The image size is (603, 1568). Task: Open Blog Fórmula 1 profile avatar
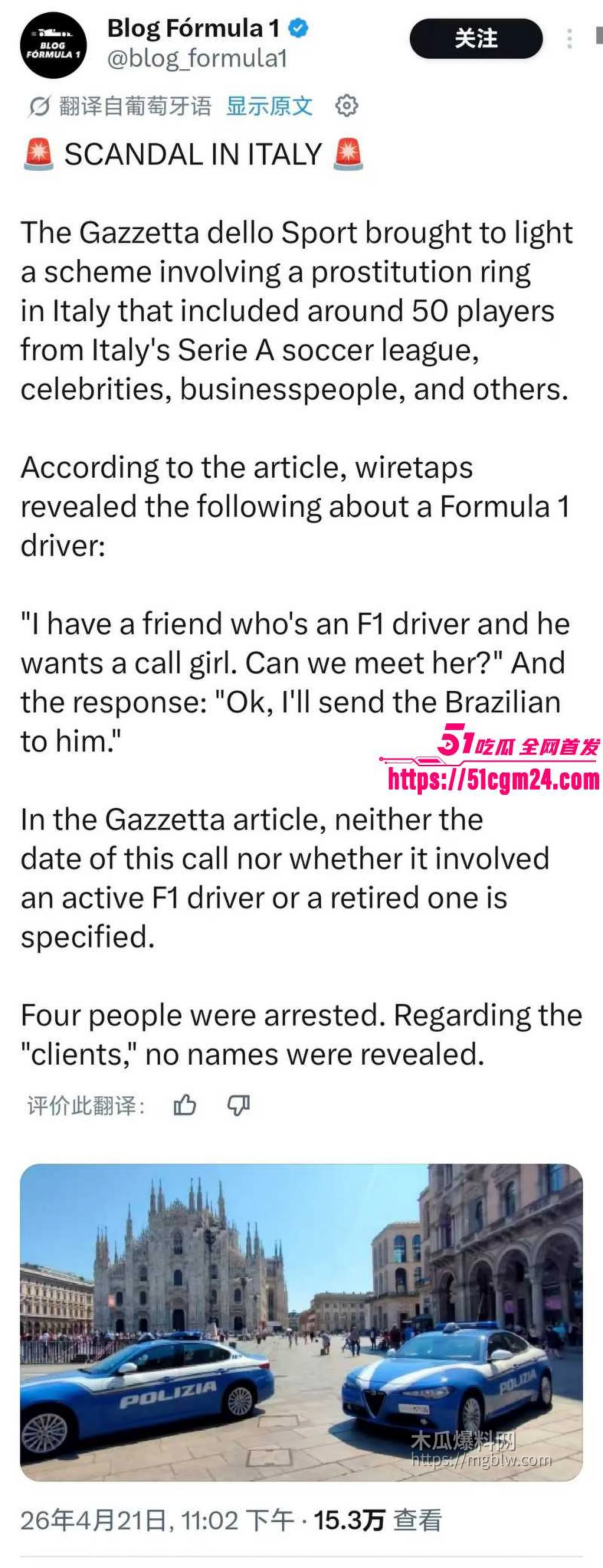pyautogui.click(x=53, y=46)
